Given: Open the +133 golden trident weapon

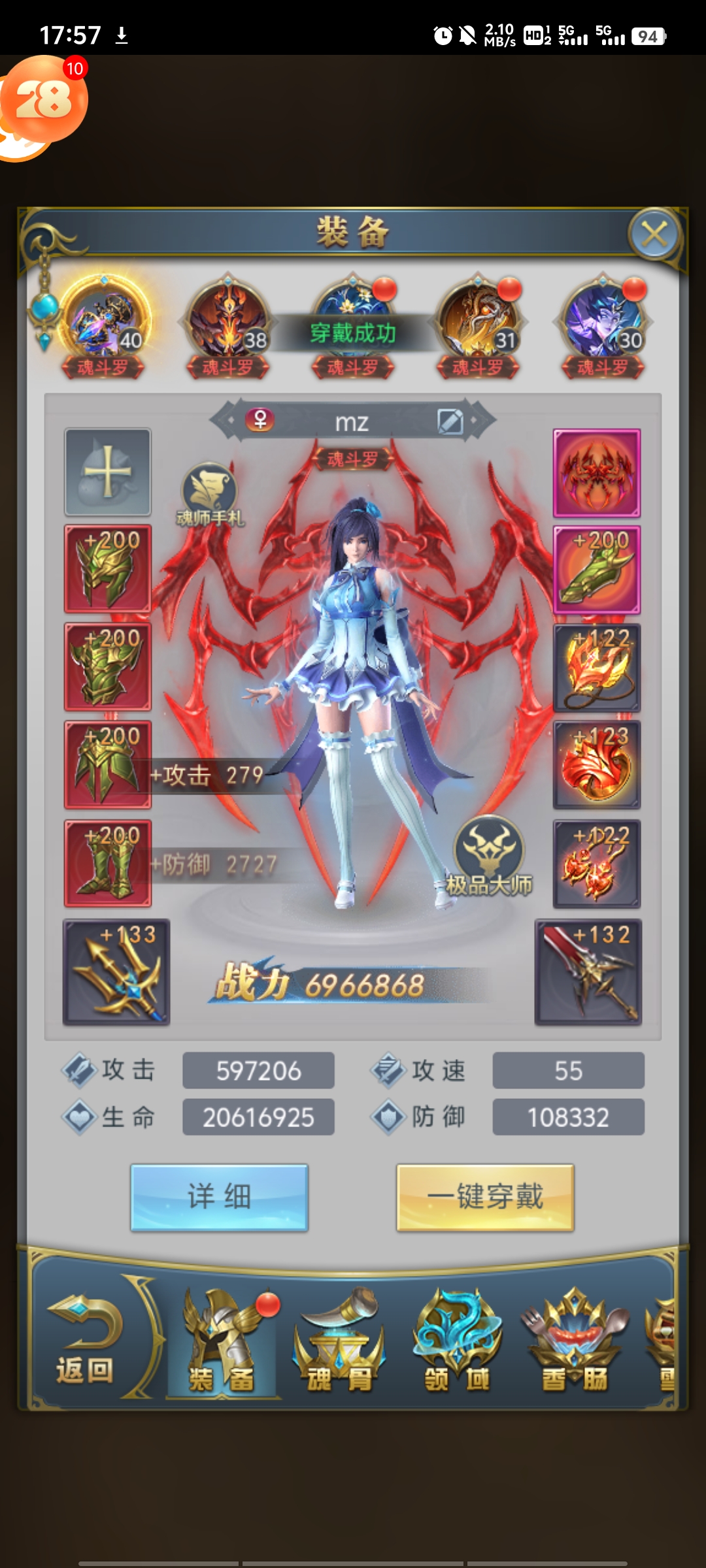Looking at the screenshot, I should [x=116, y=972].
